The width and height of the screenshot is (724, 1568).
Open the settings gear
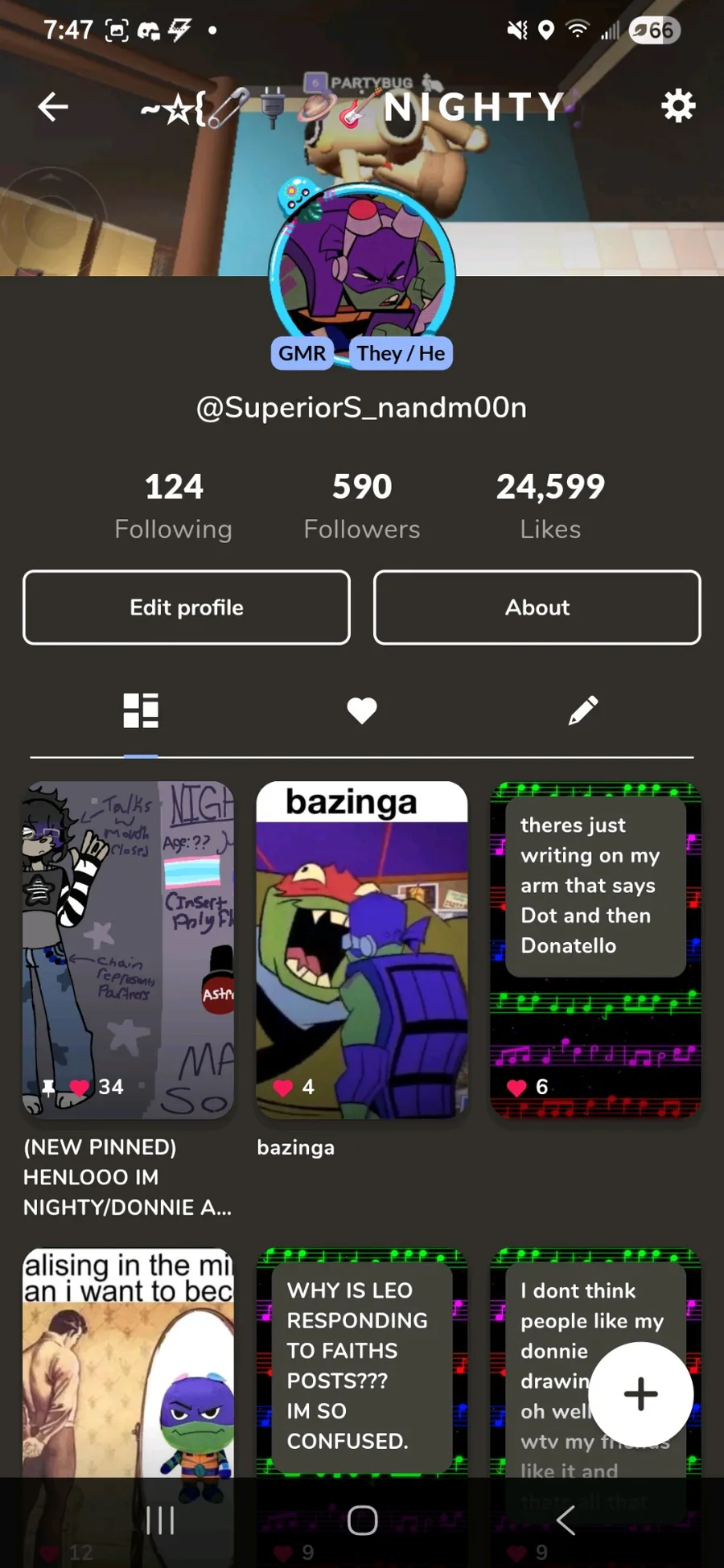point(677,106)
